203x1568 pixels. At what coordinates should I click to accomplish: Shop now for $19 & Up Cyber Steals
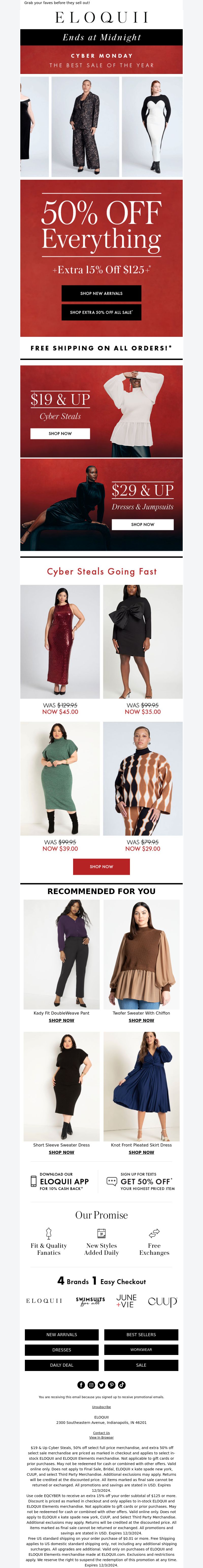pyautogui.click(x=60, y=433)
